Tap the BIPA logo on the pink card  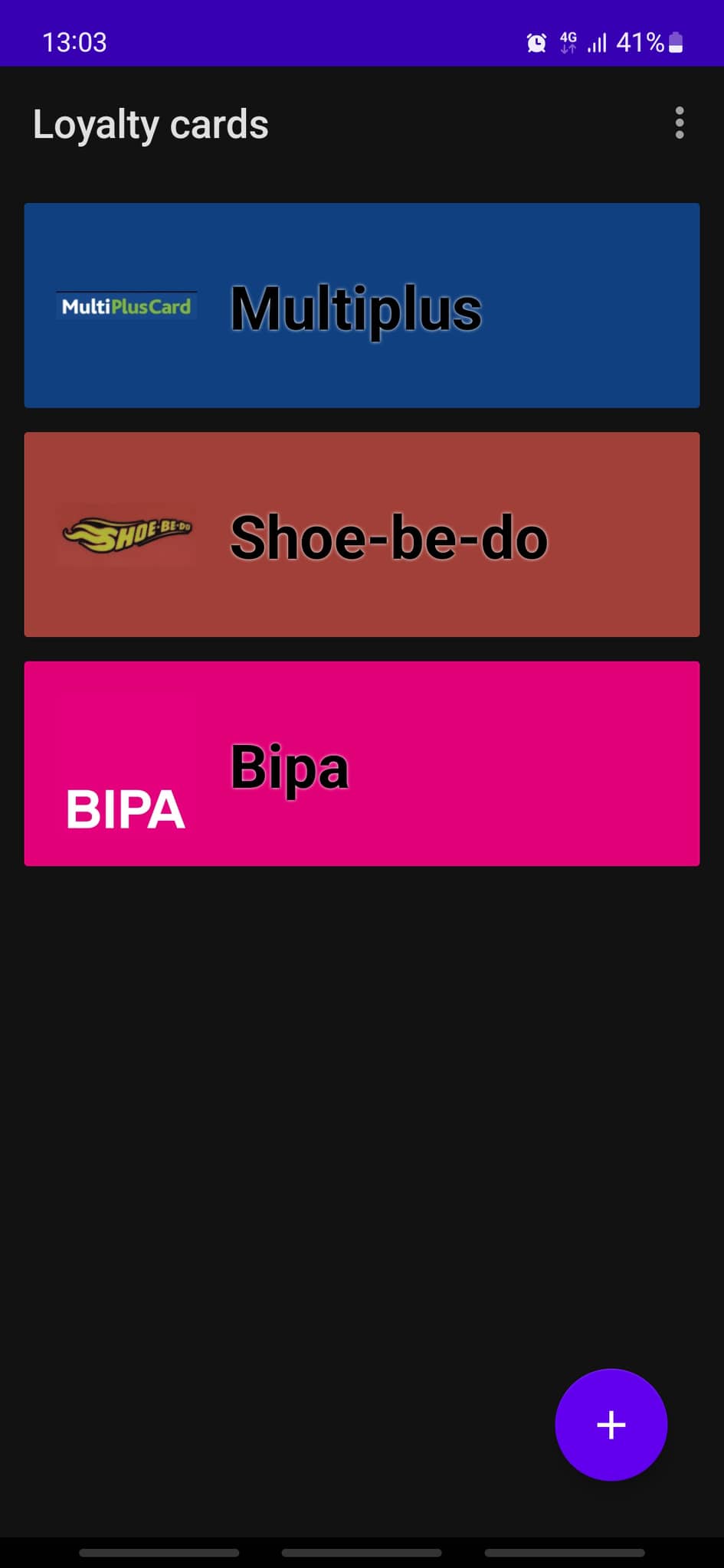coord(125,808)
